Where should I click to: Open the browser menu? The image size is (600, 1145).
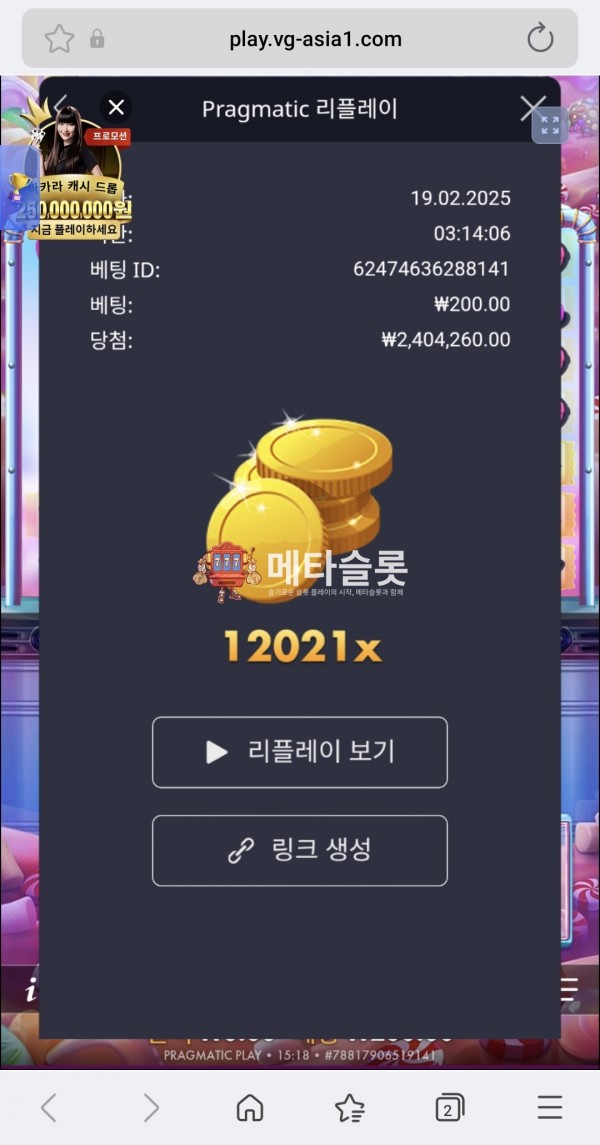(549, 1107)
